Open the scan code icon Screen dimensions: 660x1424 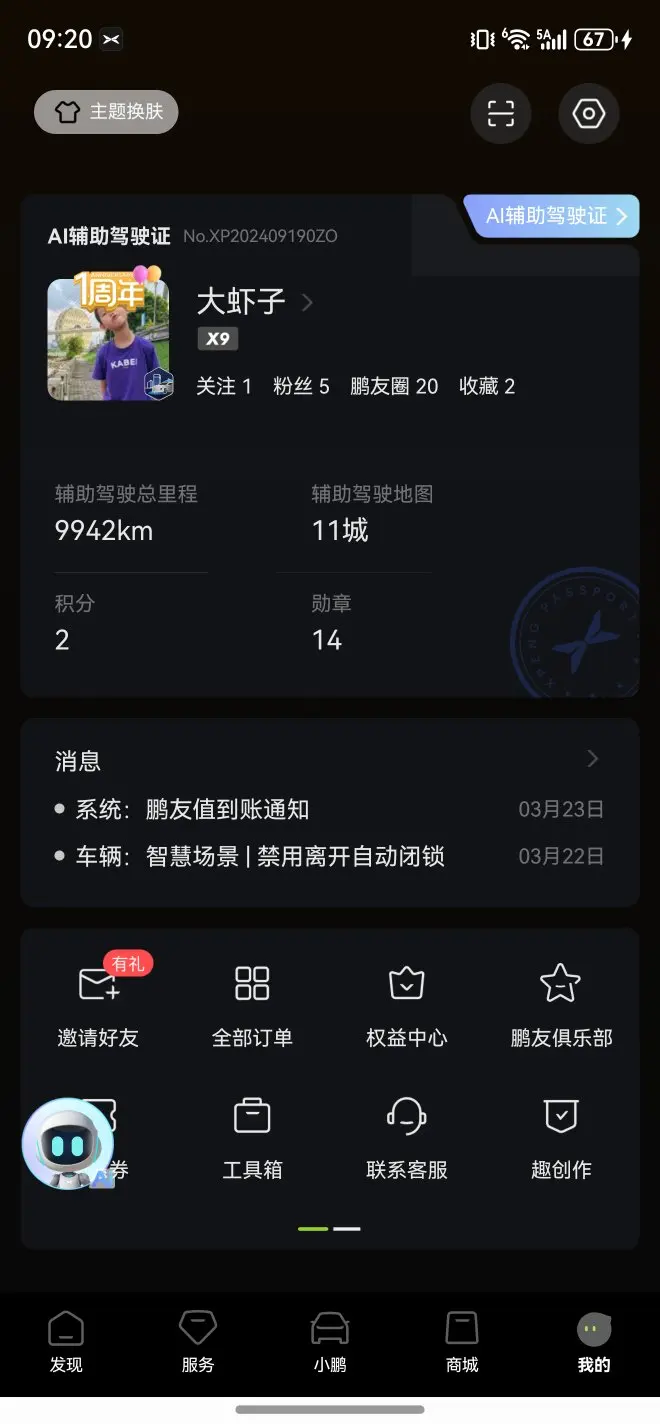(500, 114)
